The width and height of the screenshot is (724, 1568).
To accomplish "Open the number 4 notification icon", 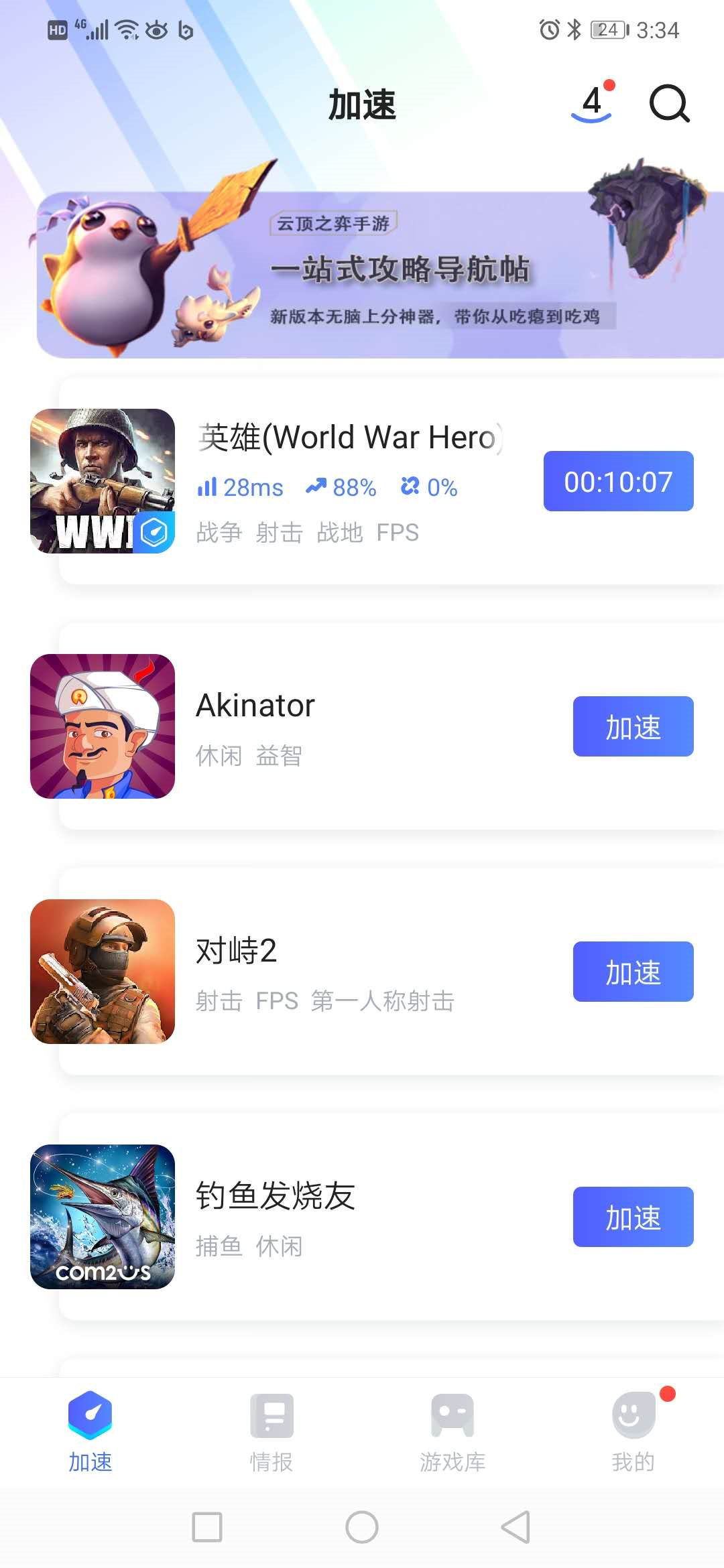I will tap(592, 104).
